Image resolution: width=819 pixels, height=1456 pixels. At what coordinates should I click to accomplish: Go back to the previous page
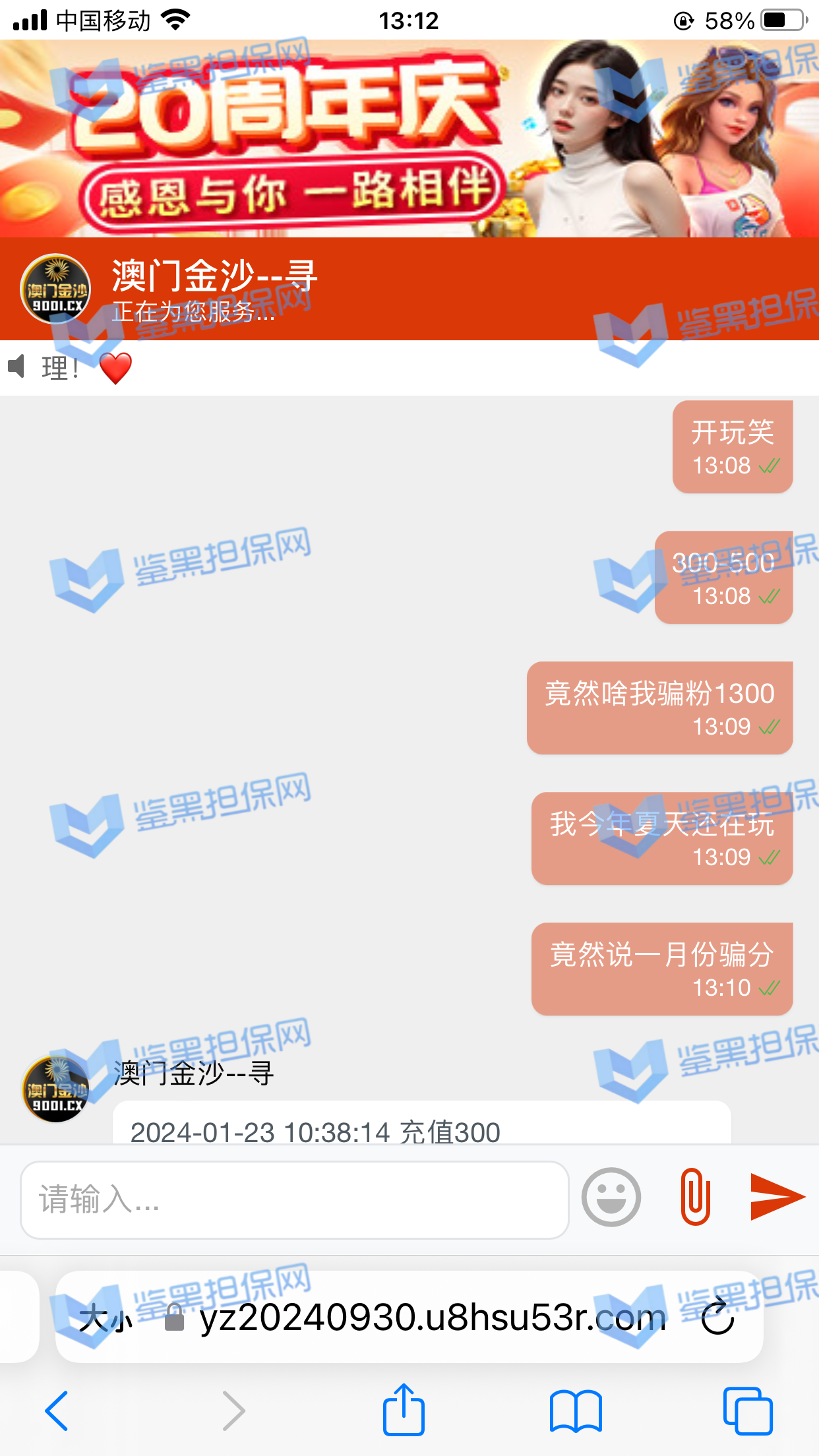point(57,1411)
